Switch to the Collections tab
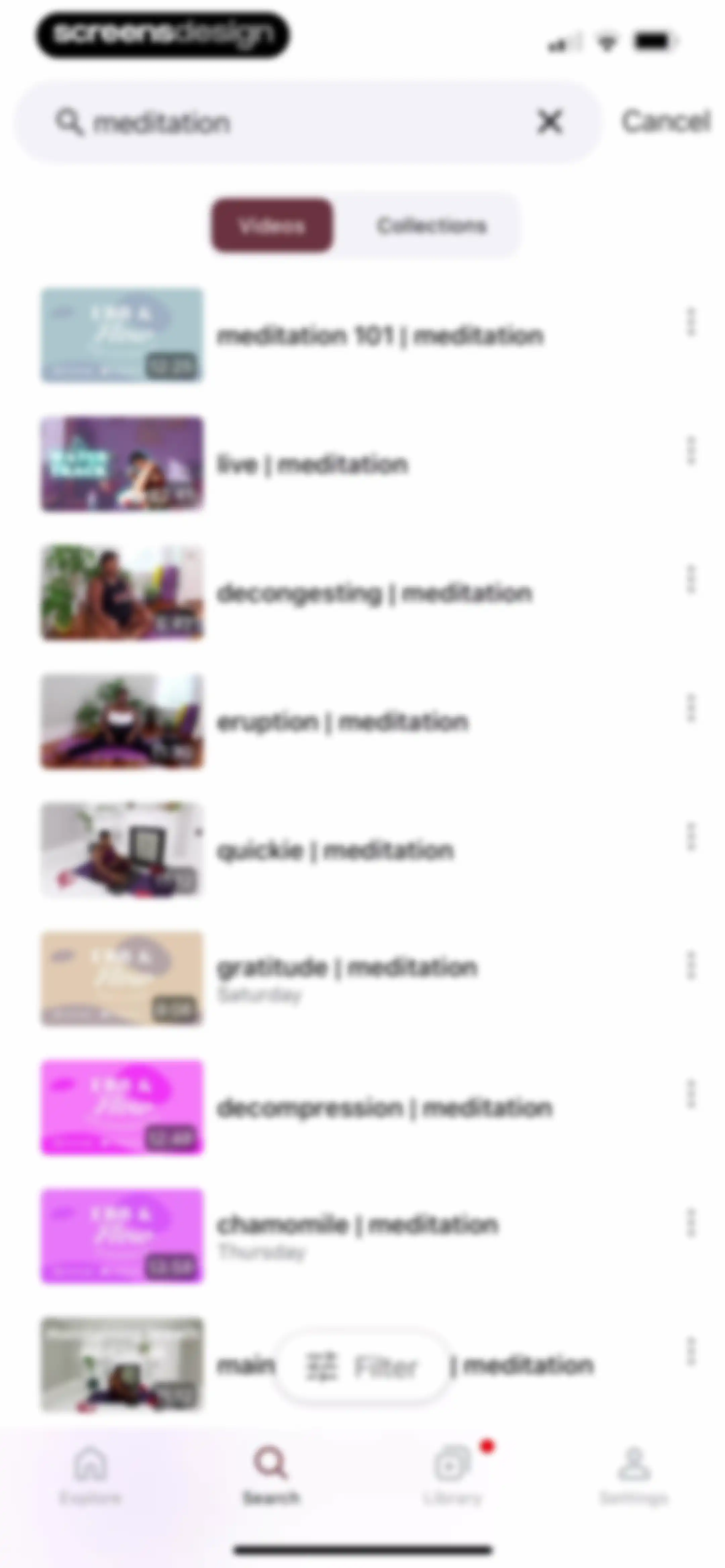The image size is (725, 1568). tap(432, 226)
